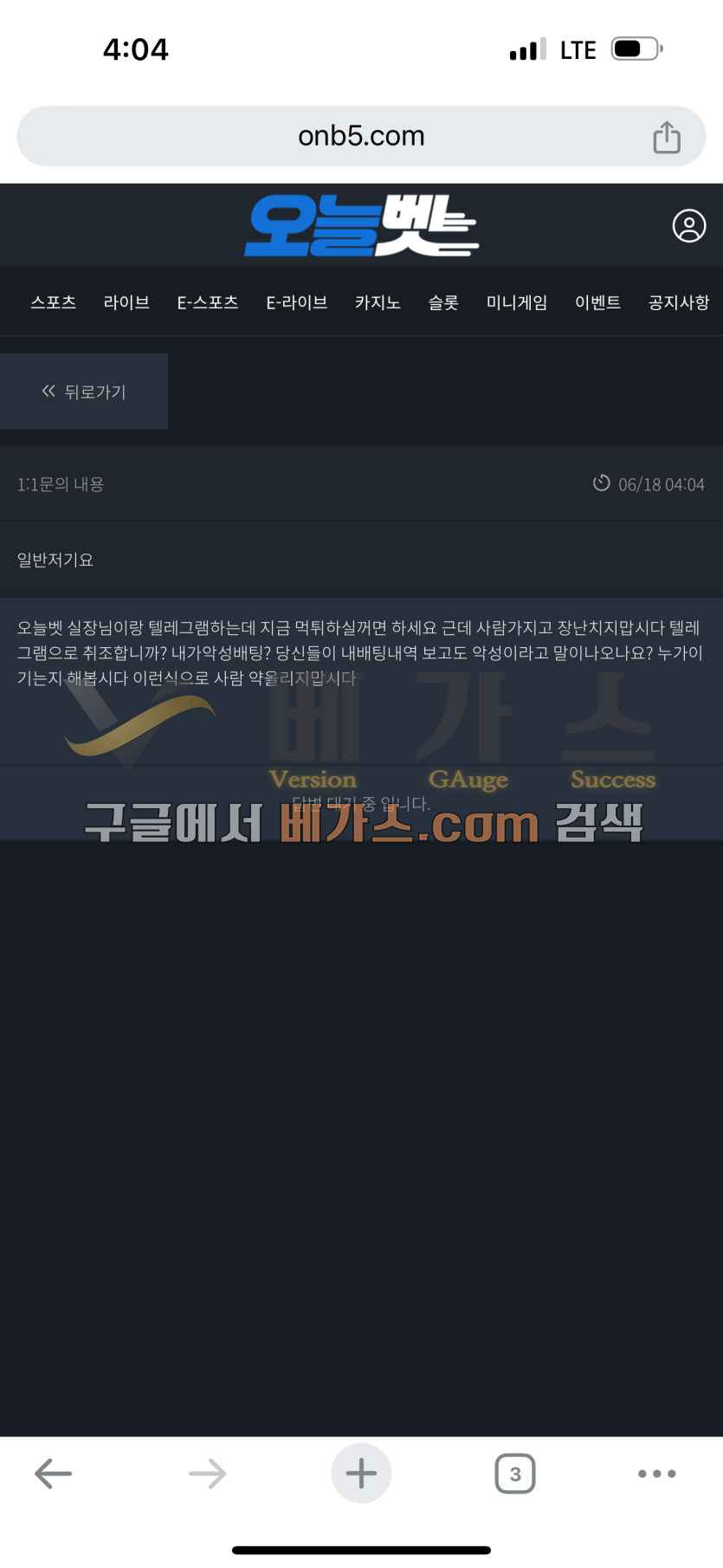This screenshot has width=723, height=1568.
Task: Share this page from the address bar
Action: [666, 137]
